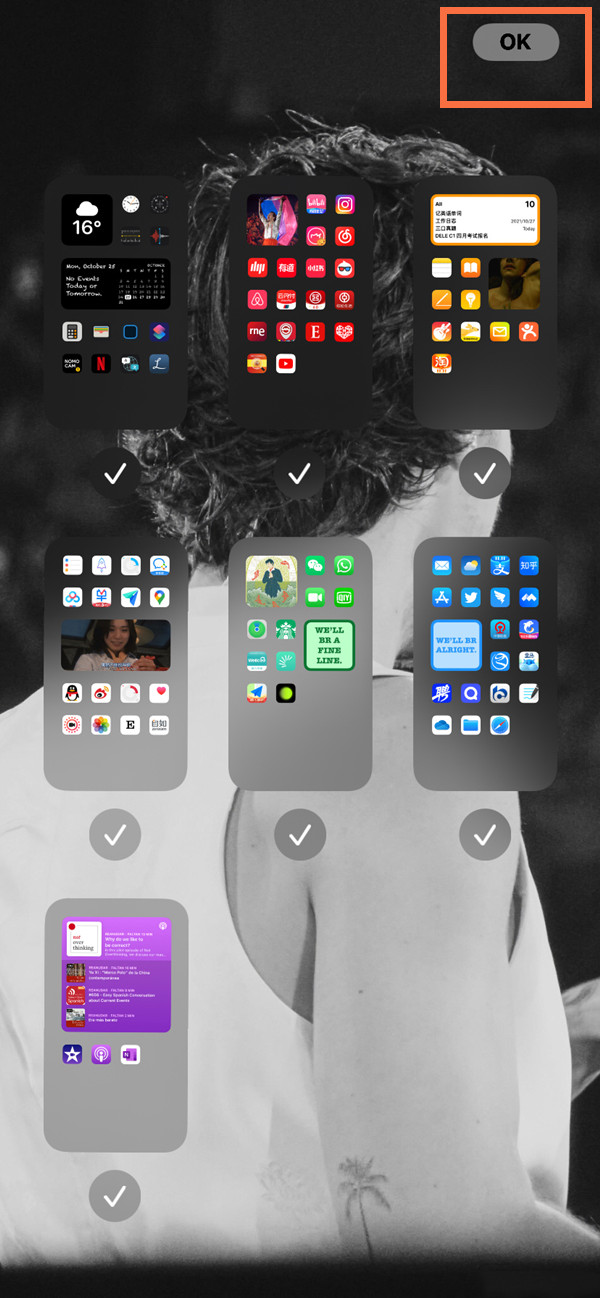600x1298 pixels.
Task: Uncheck the page with the blue Alright widget
Action: pos(485,835)
